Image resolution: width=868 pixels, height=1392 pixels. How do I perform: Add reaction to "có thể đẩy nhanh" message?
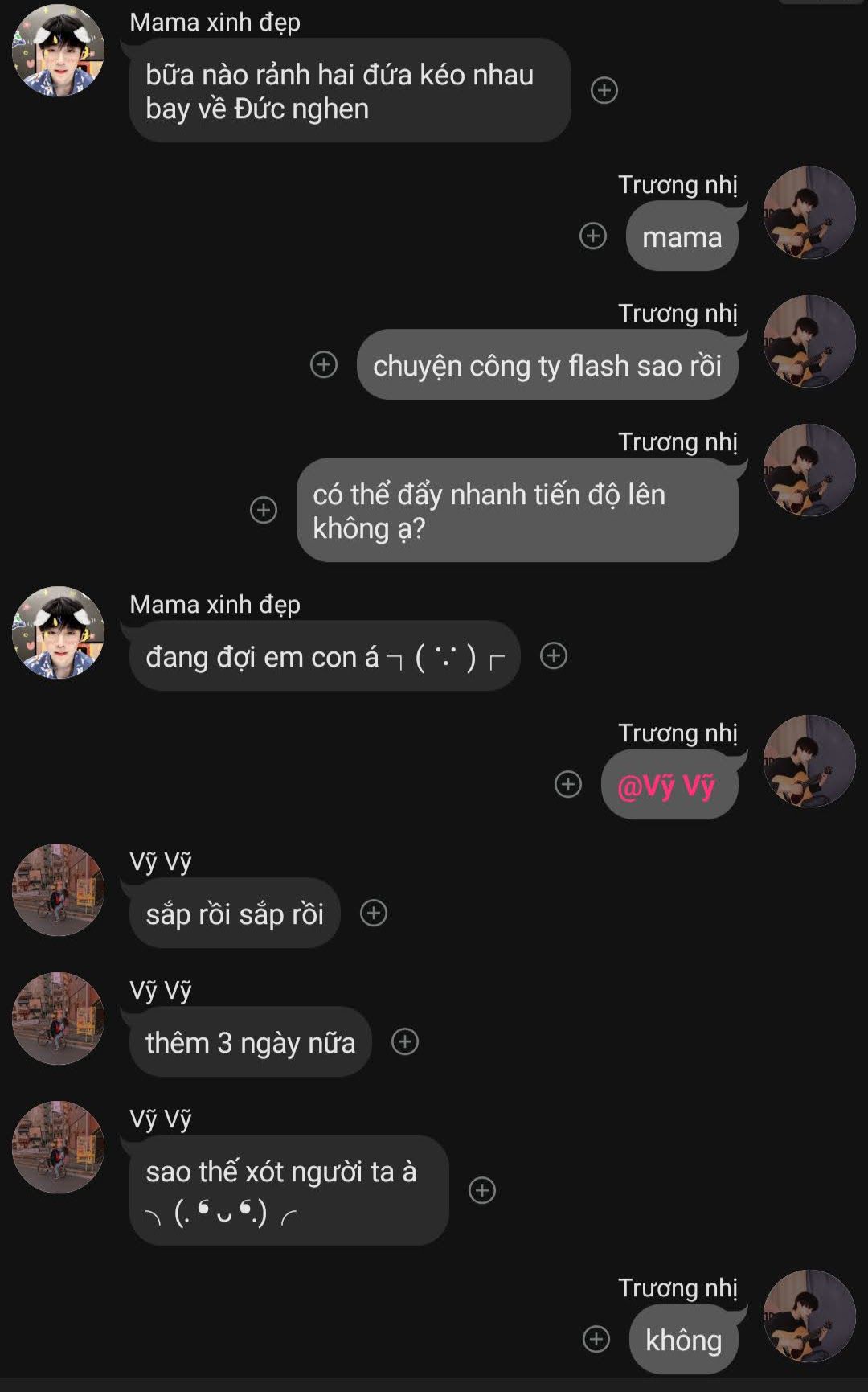264,510
